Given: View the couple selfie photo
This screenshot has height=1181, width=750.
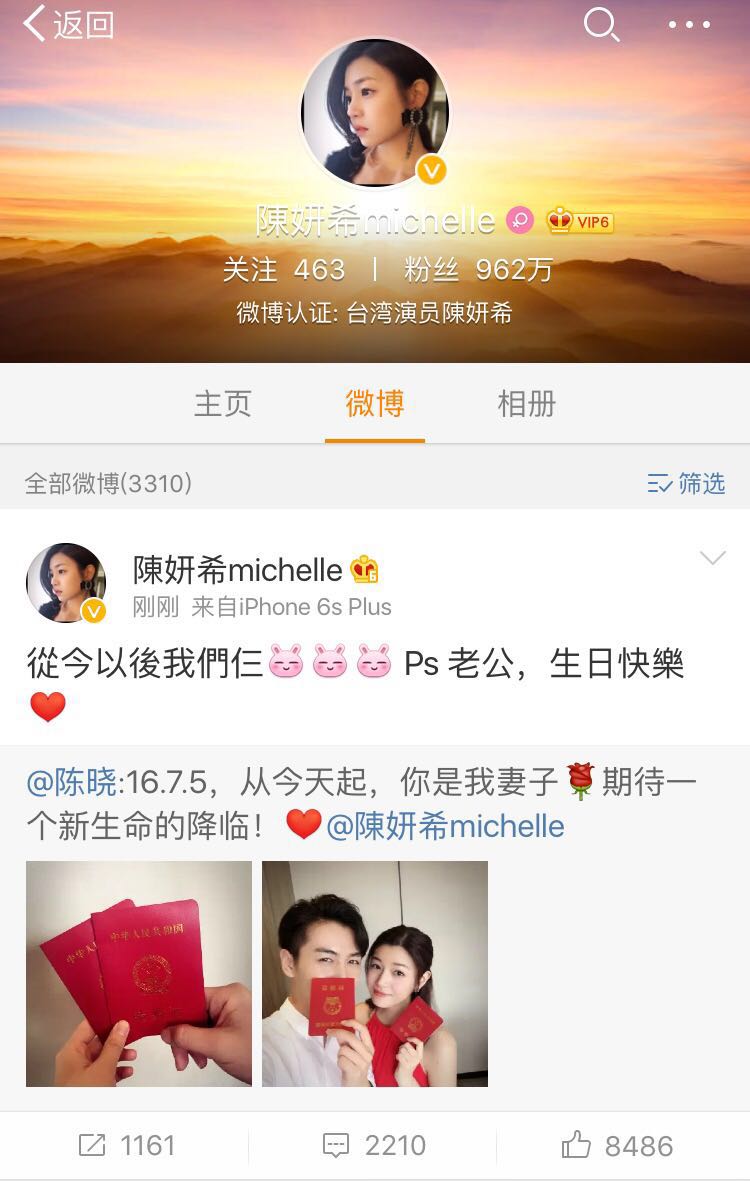Looking at the screenshot, I should pyautogui.click(x=375, y=974).
